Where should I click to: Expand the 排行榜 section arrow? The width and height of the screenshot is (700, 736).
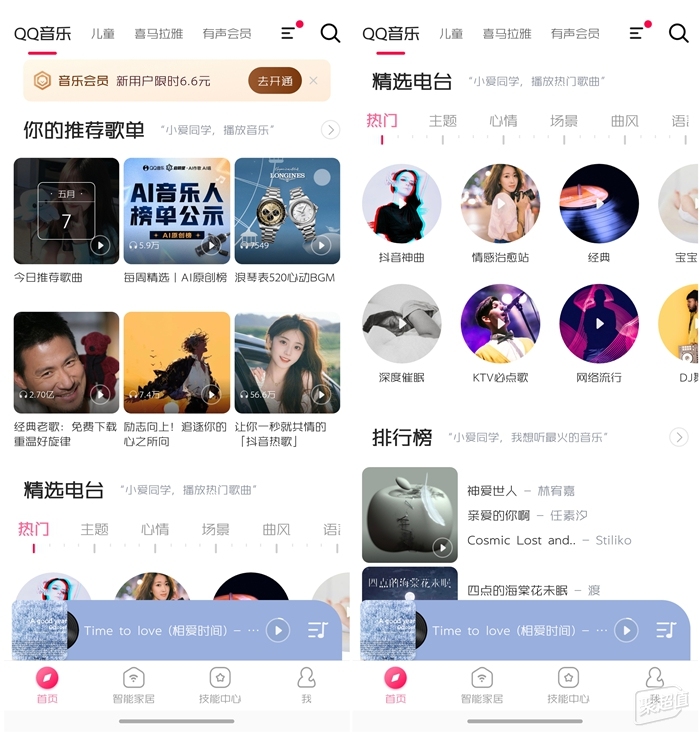[679, 437]
